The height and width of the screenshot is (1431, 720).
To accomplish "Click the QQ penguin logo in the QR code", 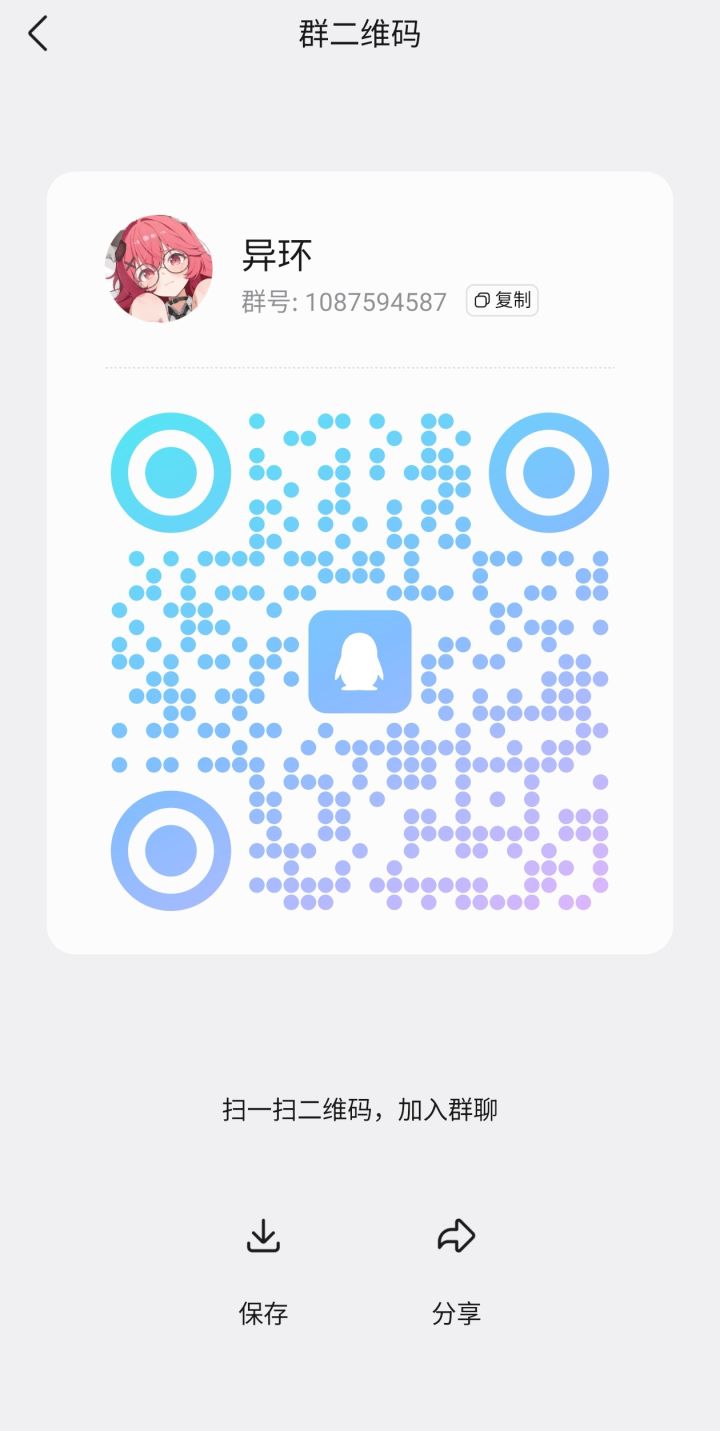I will [362, 663].
